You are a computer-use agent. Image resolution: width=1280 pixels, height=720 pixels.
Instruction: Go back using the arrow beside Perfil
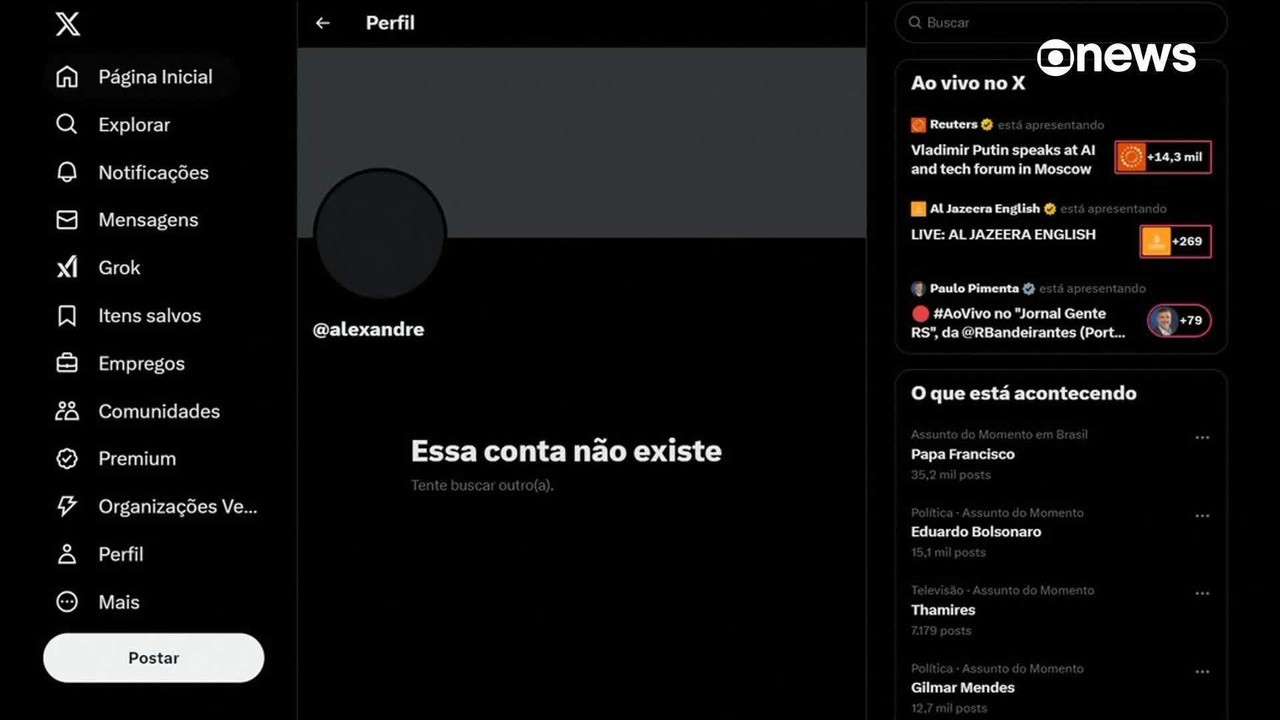point(322,23)
